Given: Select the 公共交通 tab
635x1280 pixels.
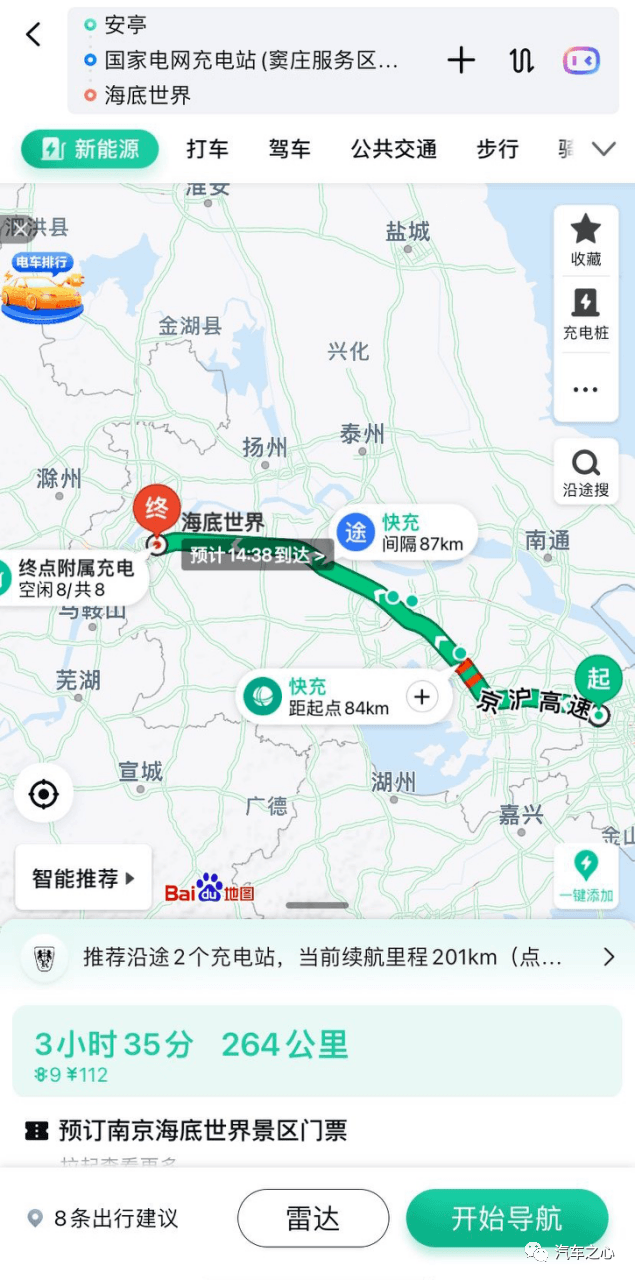Looking at the screenshot, I should coord(393,149).
